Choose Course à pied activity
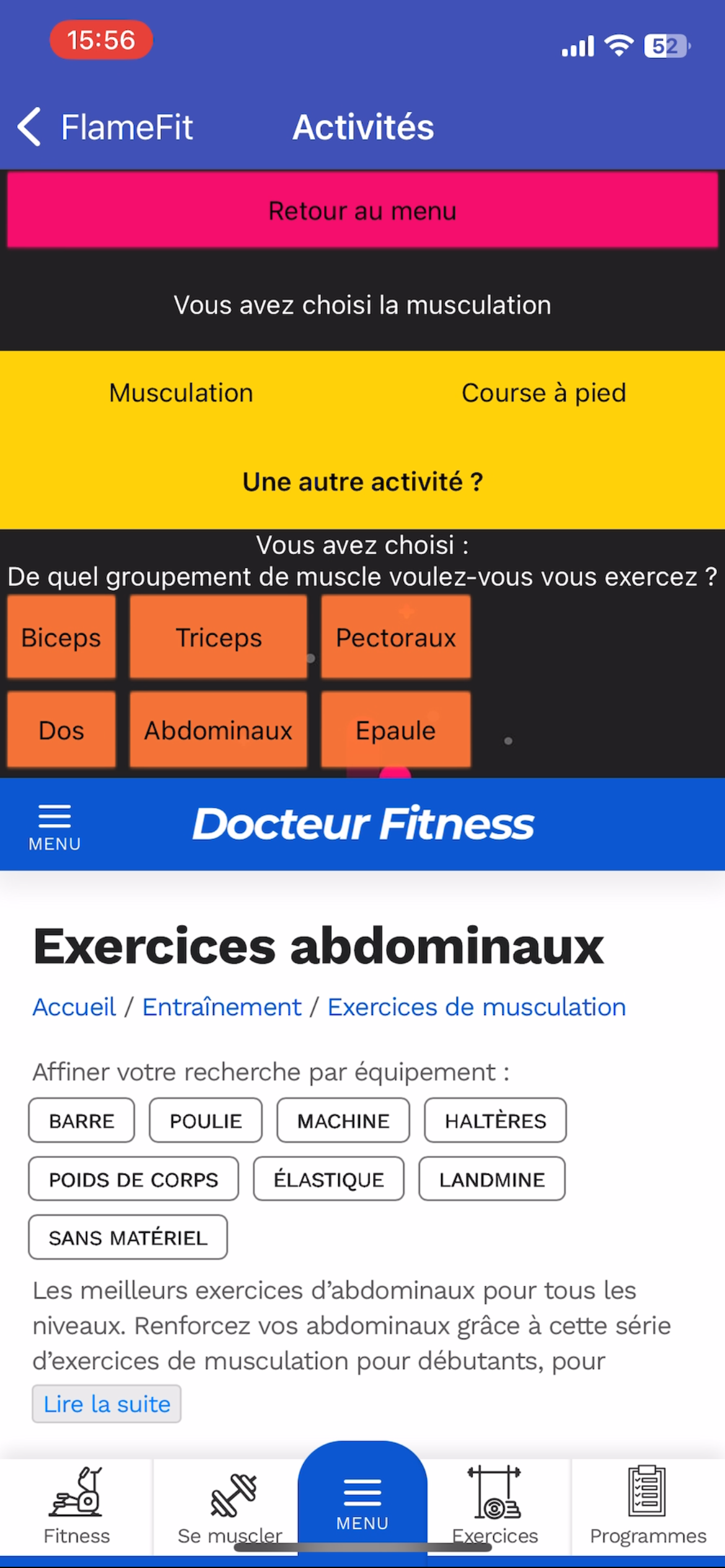The height and width of the screenshot is (1568, 725). tap(543, 393)
